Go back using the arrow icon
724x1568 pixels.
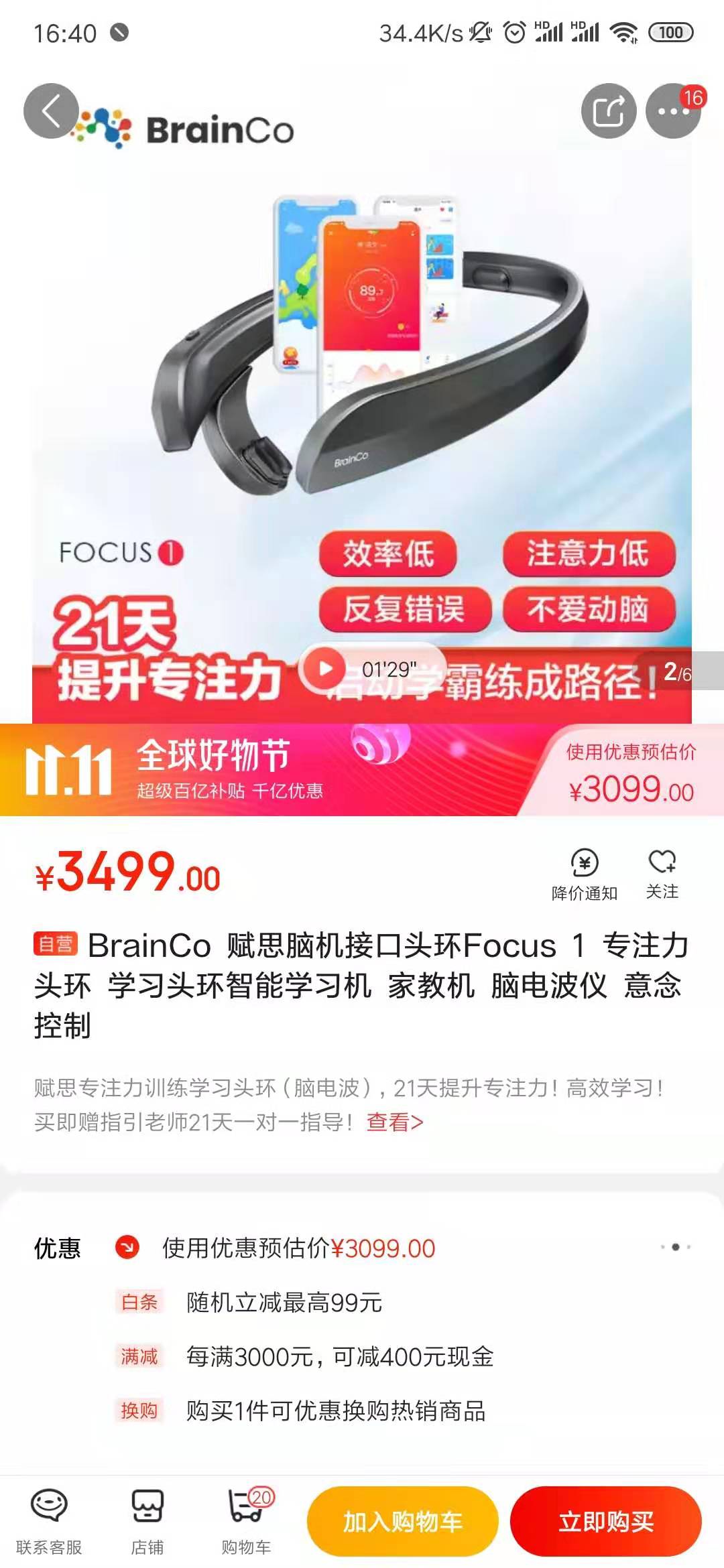click(51, 111)
